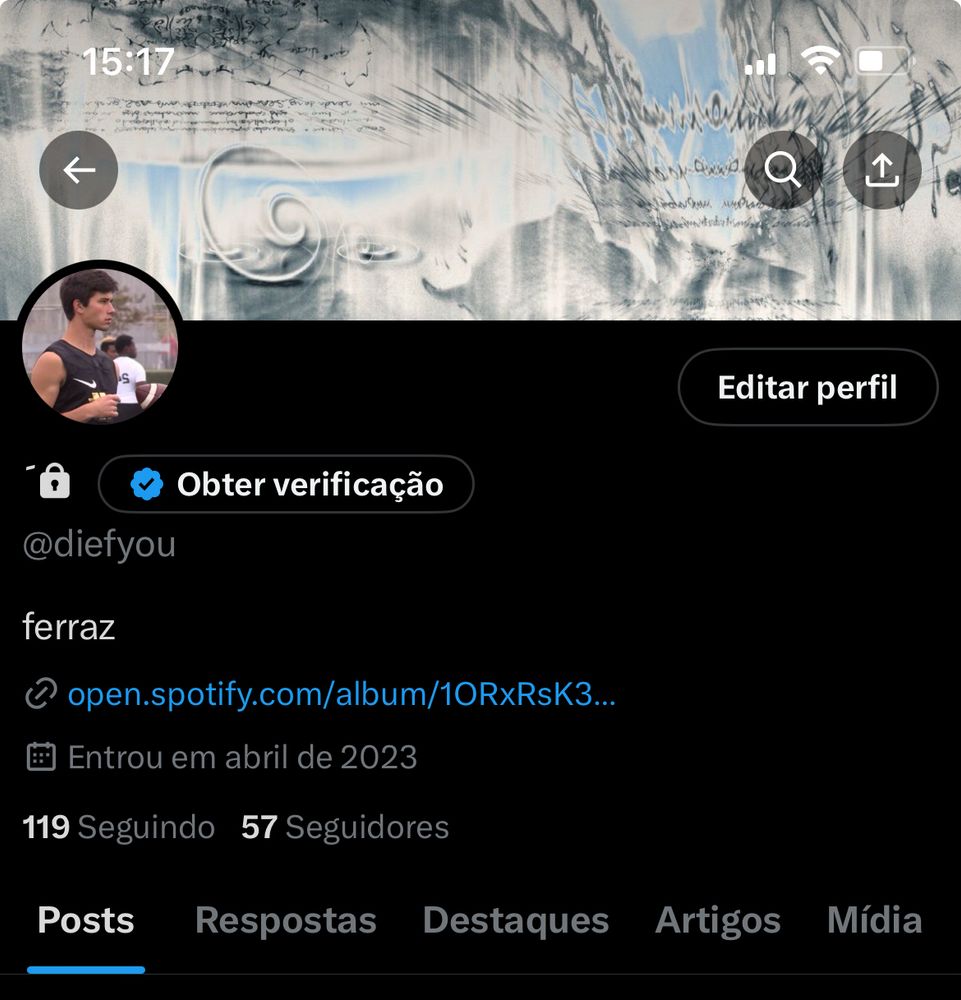Open the profile picture

point(100,345)
